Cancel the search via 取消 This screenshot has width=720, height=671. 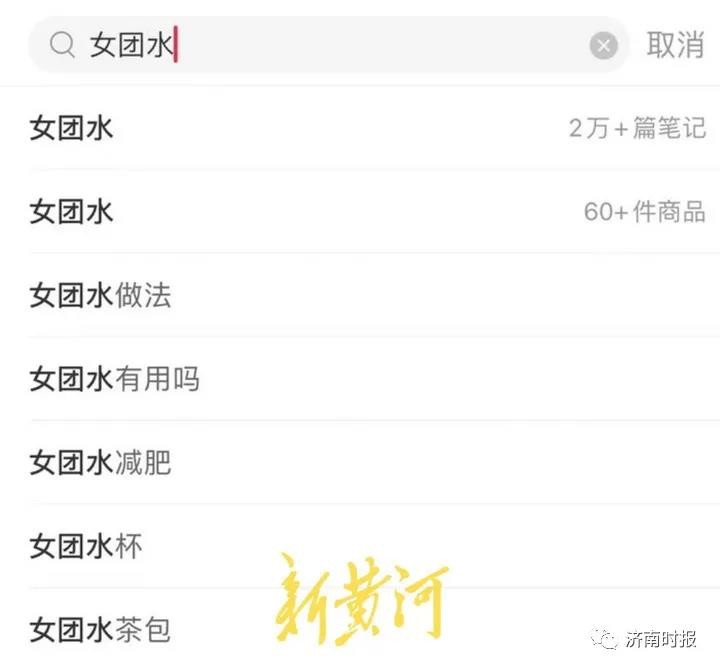[675, 45]
